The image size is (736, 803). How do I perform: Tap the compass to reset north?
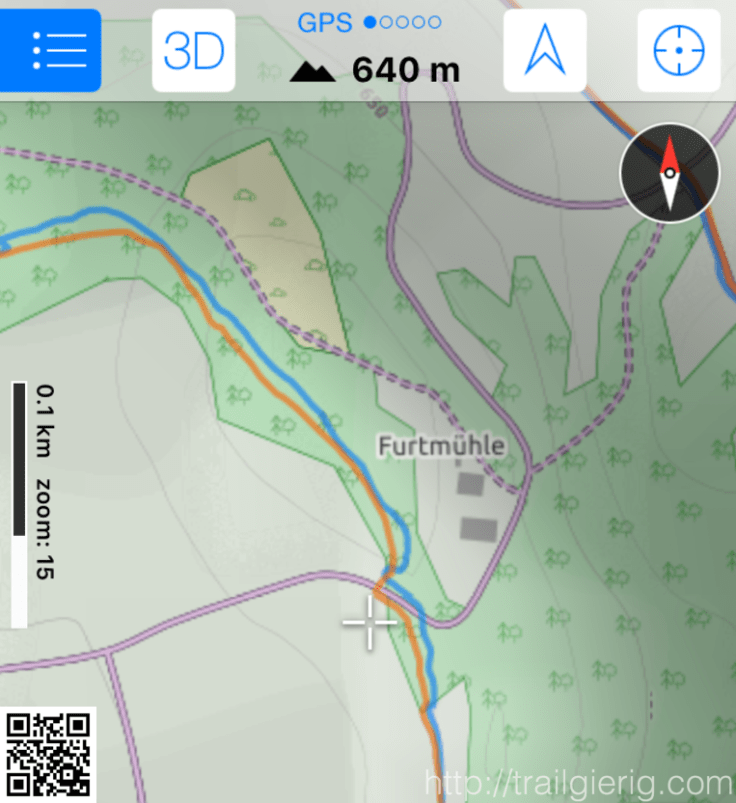coord(669,173)
